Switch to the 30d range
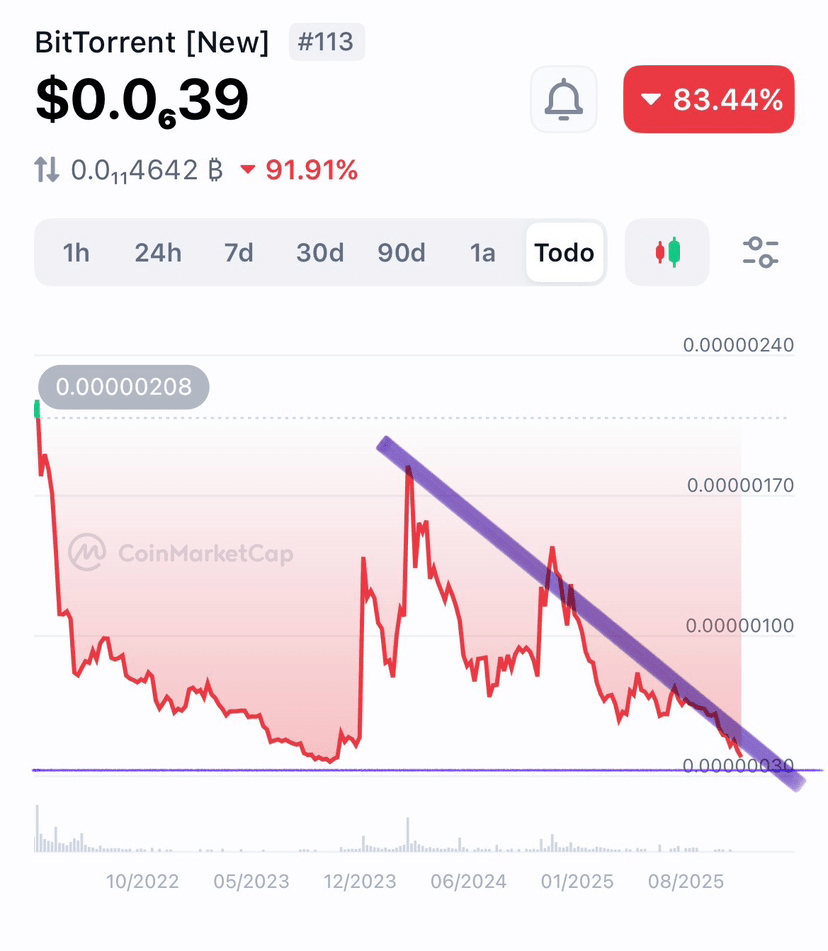The width and height of the screenshot is (828, 951). (320, 253)
